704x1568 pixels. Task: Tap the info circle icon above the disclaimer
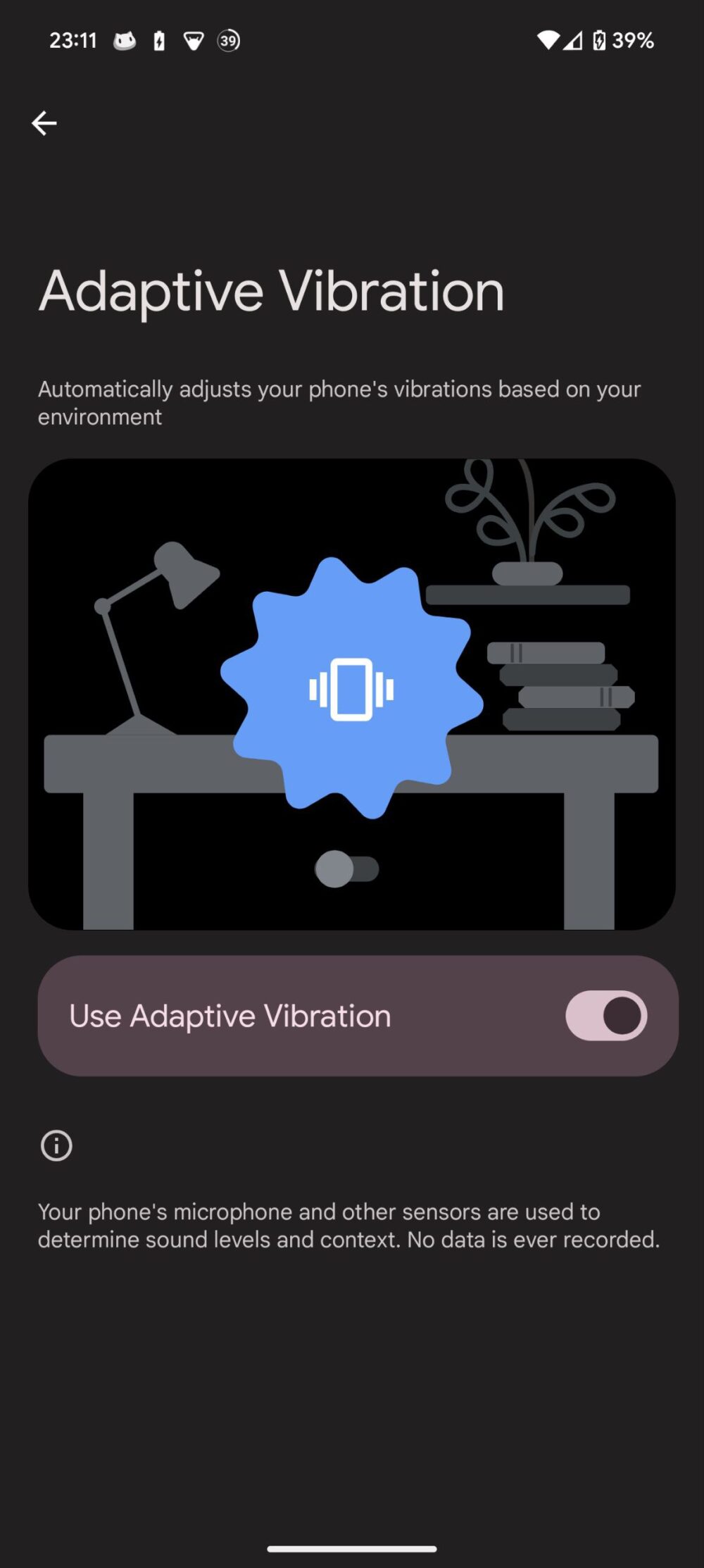56,1145
